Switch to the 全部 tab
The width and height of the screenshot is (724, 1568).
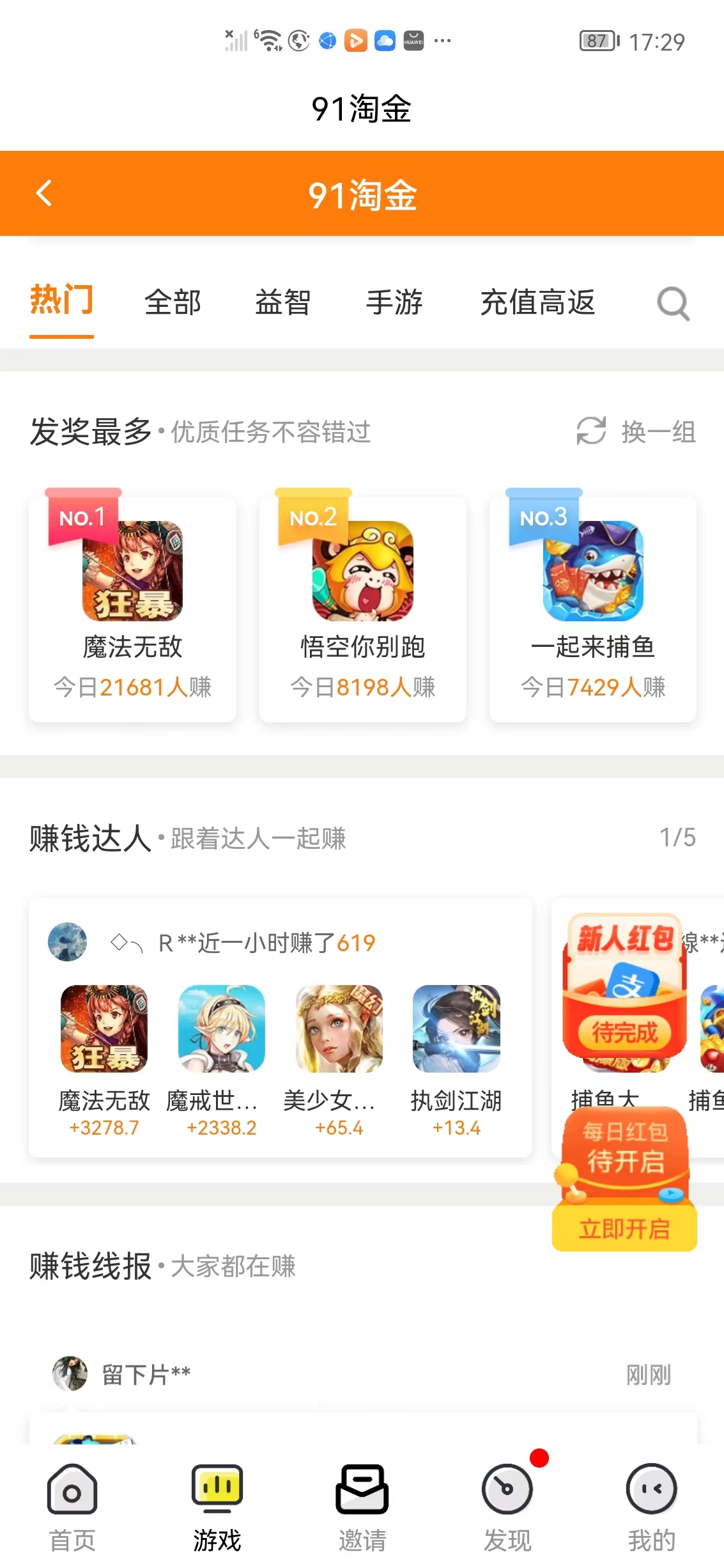tap(173, 303)
